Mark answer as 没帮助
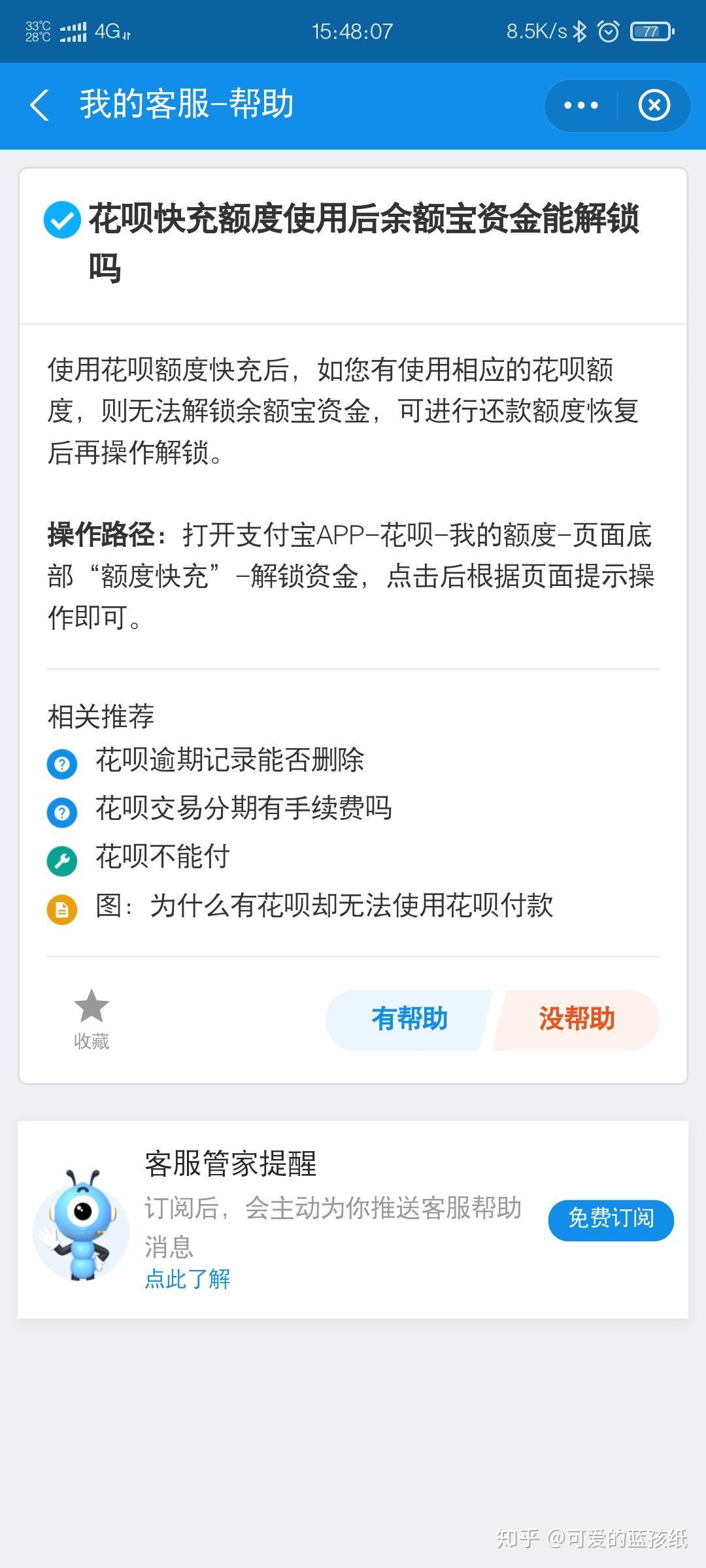The width and height of the screenshot is (706, 1568). pyautogui.click(x=577, y=1019)
